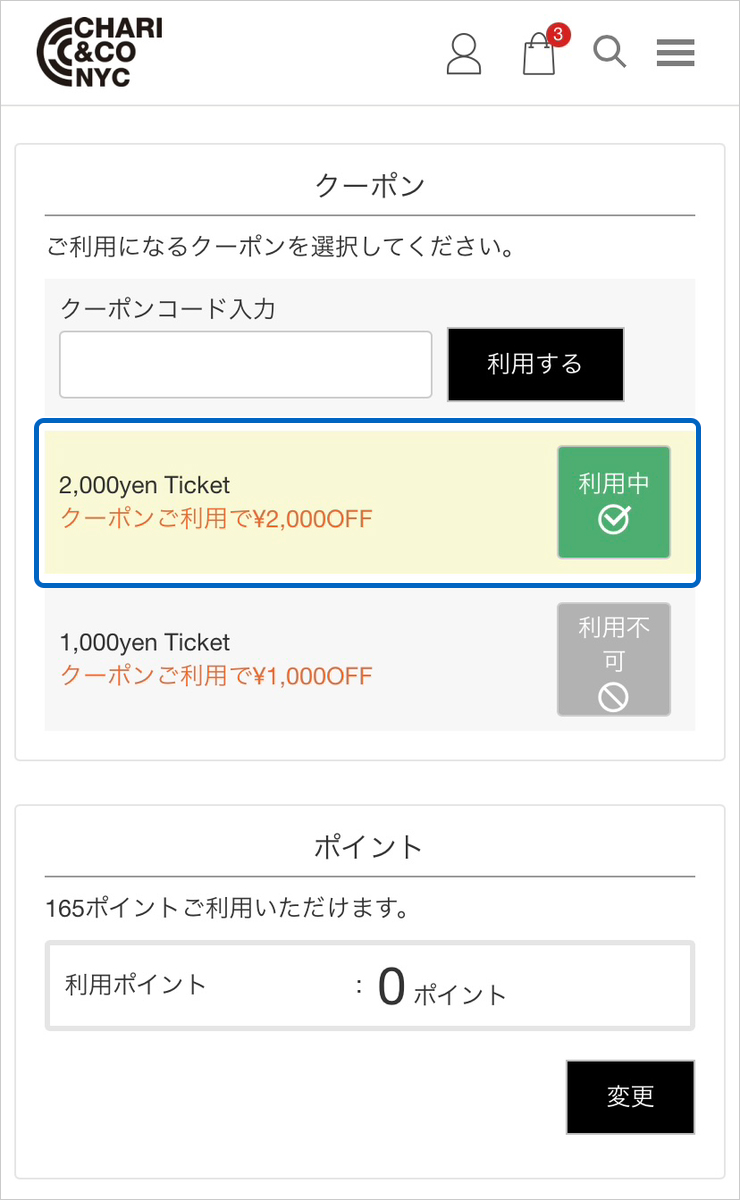Viewport: 740px width, 1200px height.
Task: Tap the 変更 button for points
Action: click(630, 1097)
